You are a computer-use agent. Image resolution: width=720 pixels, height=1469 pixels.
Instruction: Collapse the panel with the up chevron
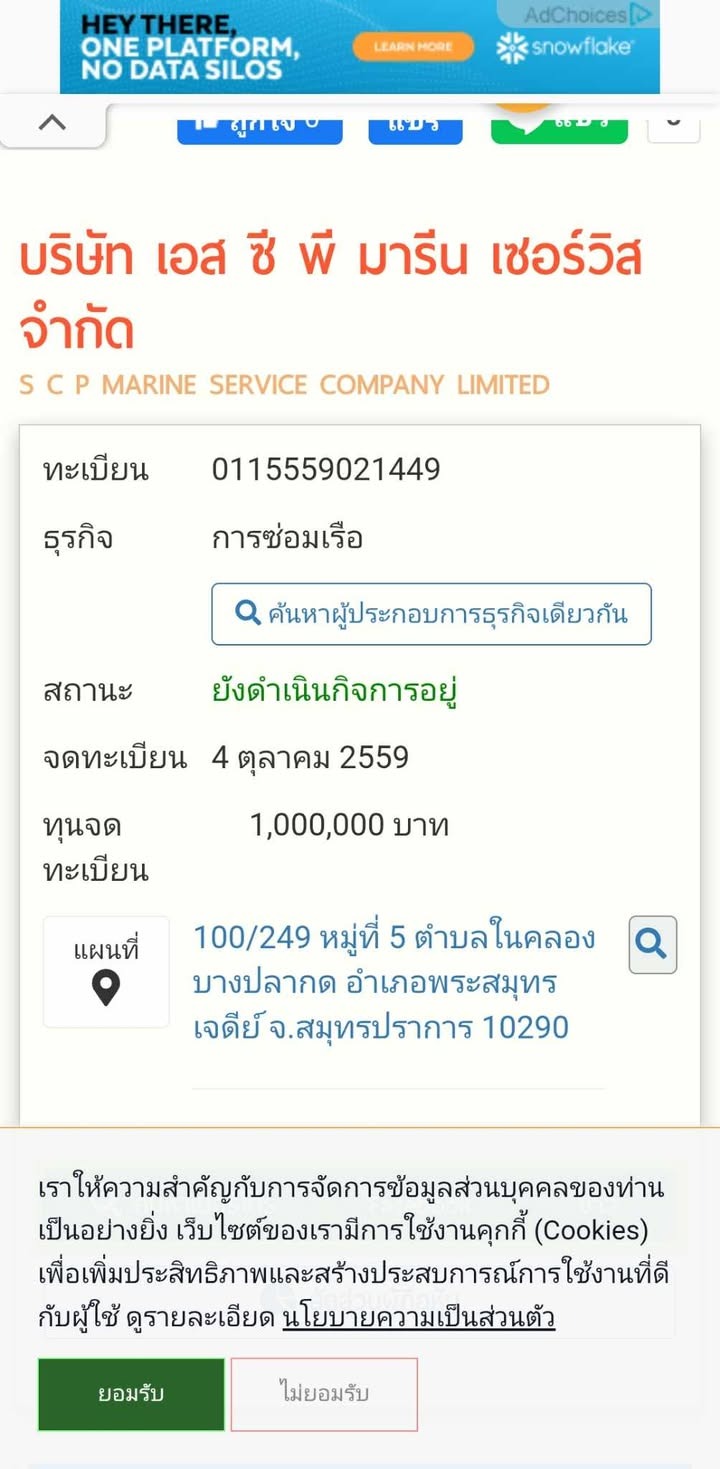pos(52,123)
